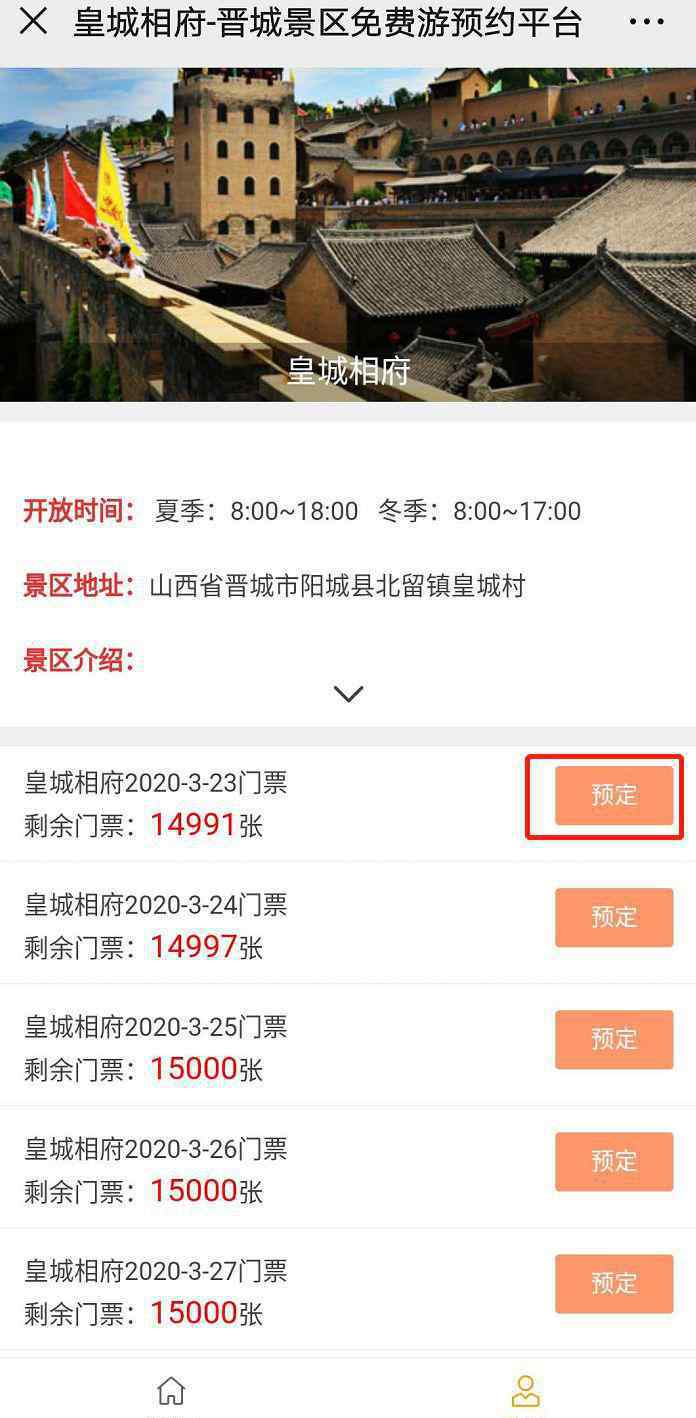Switch to the personal profile tab
This screenshot has width=696, height=1418.
[525, 1392]
